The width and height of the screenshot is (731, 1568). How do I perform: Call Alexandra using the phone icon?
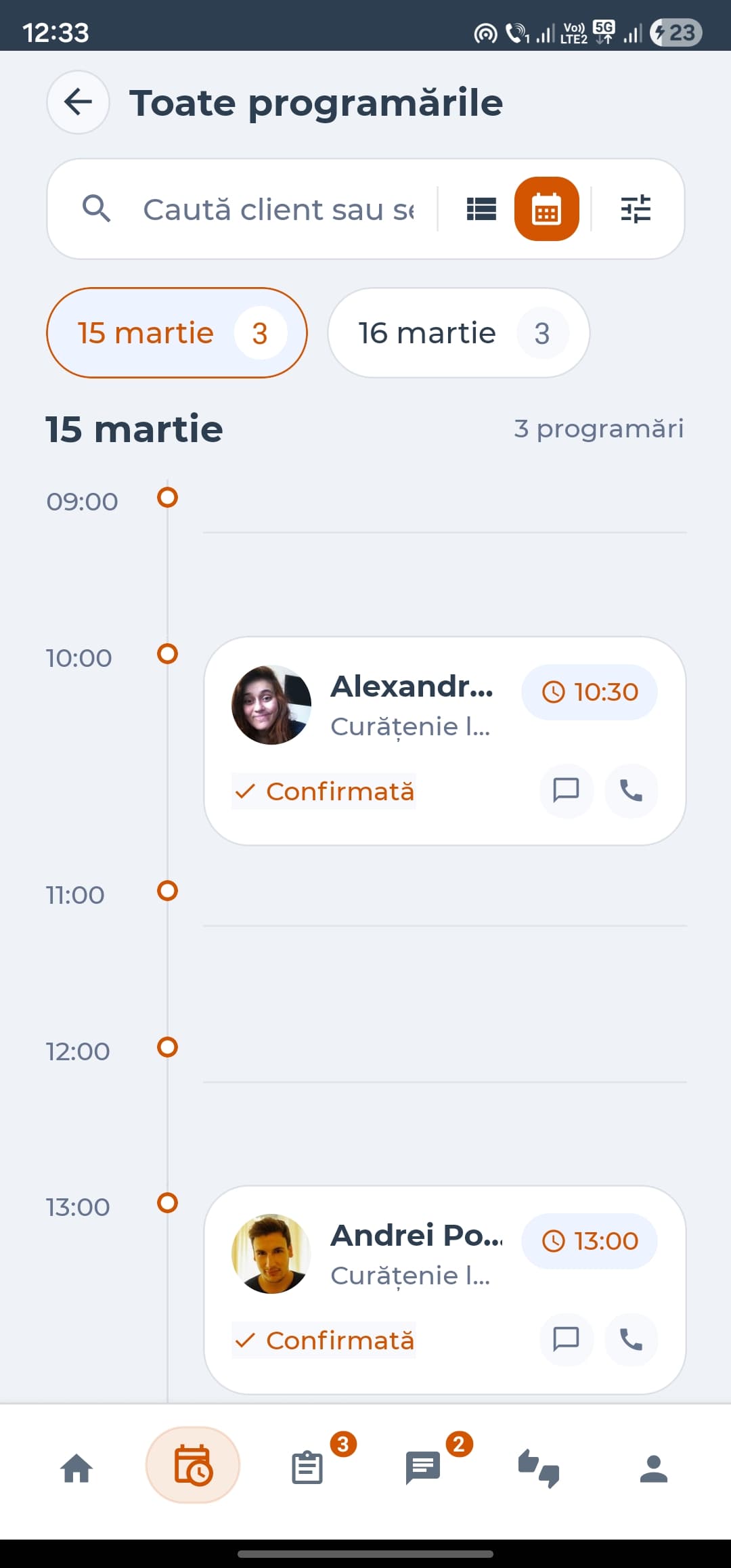pos(630,791)
